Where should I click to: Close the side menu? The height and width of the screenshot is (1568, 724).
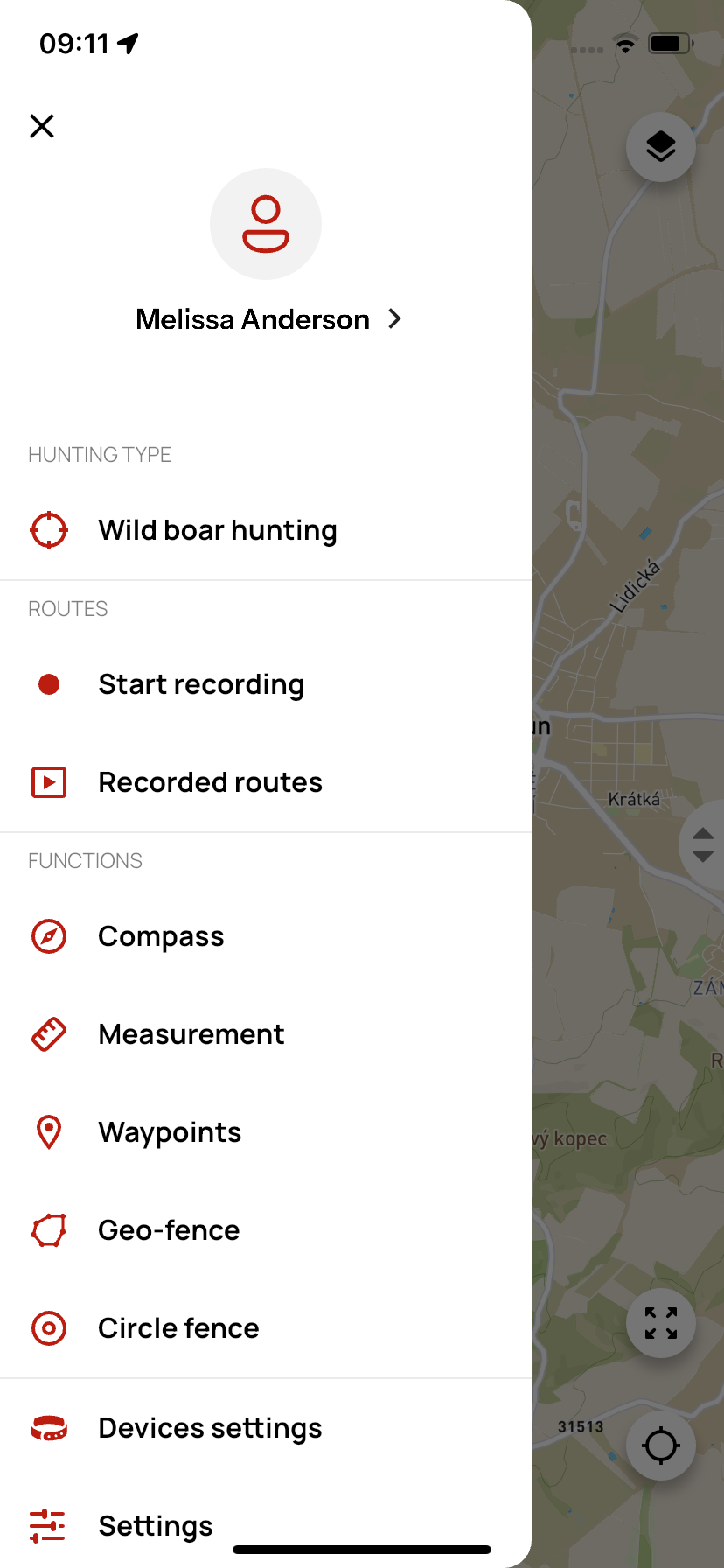(x=42, y=126)
